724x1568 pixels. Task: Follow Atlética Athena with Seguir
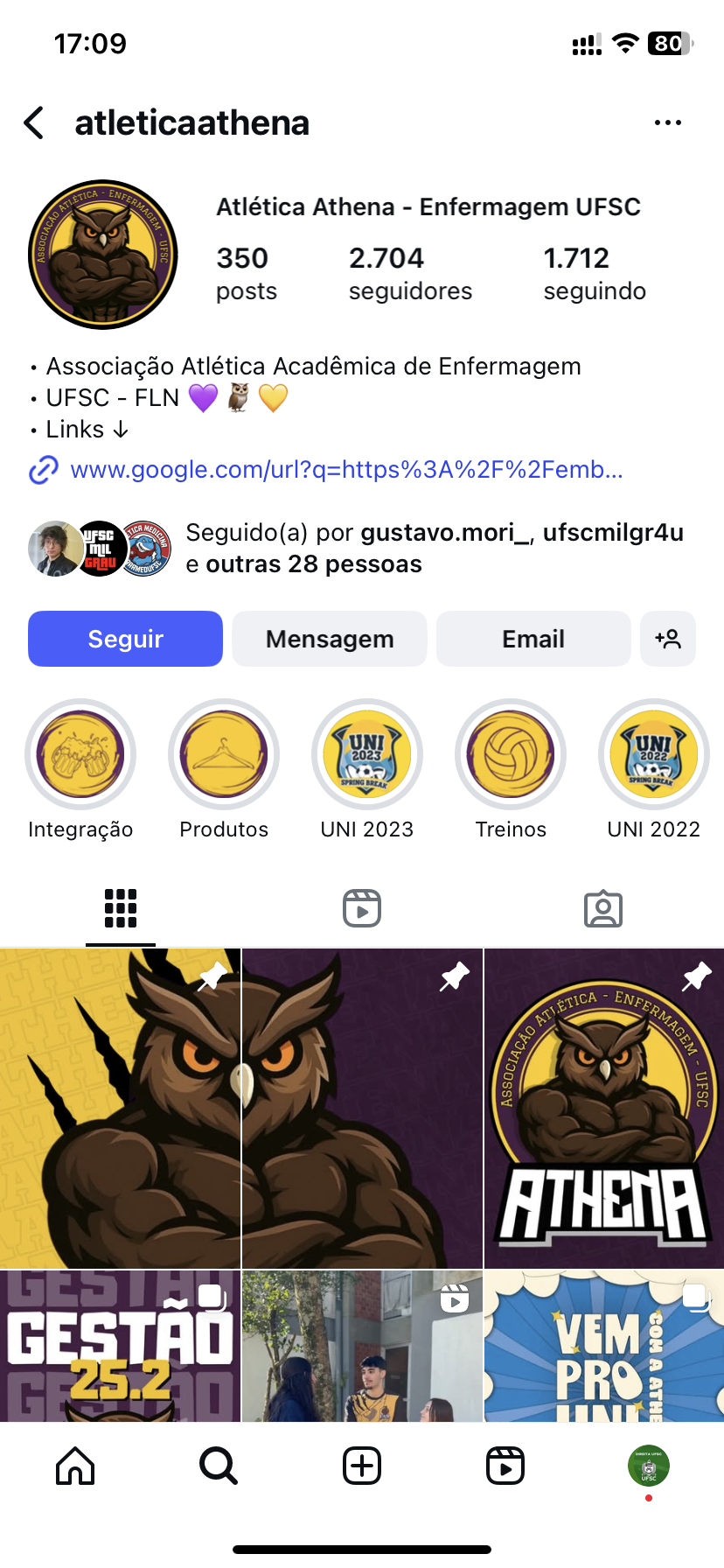click(x=125, y=639)
